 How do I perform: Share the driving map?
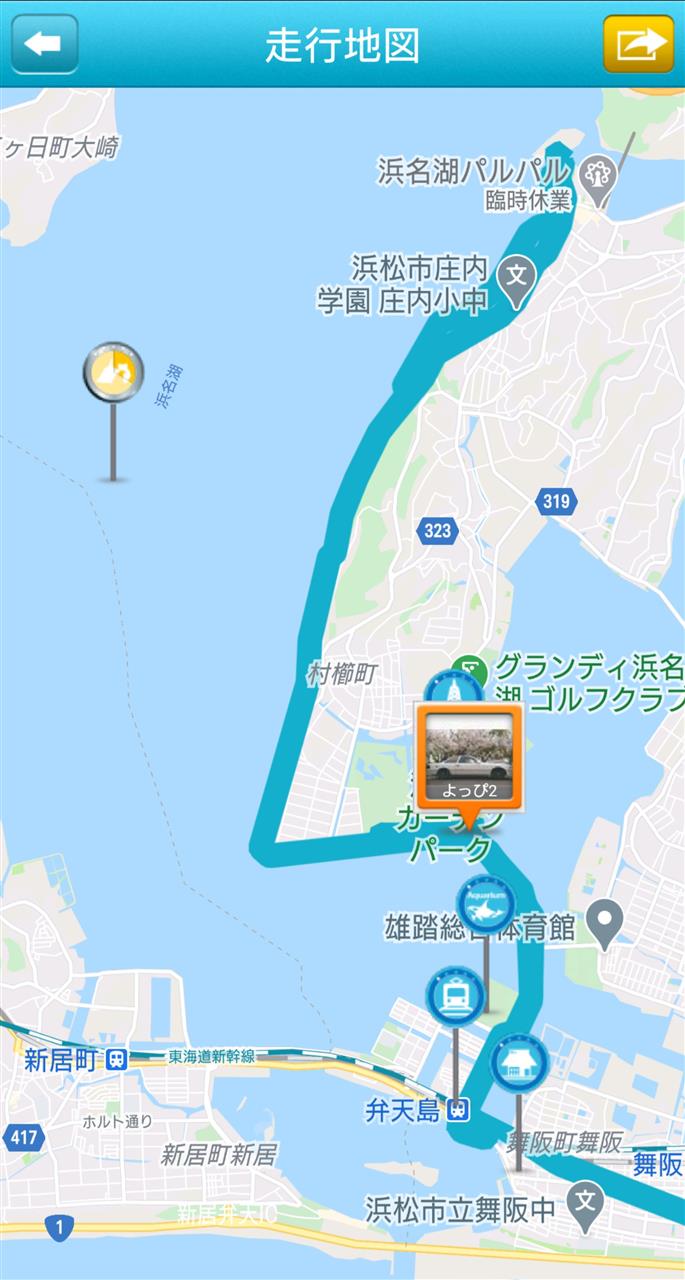point(639,44)
